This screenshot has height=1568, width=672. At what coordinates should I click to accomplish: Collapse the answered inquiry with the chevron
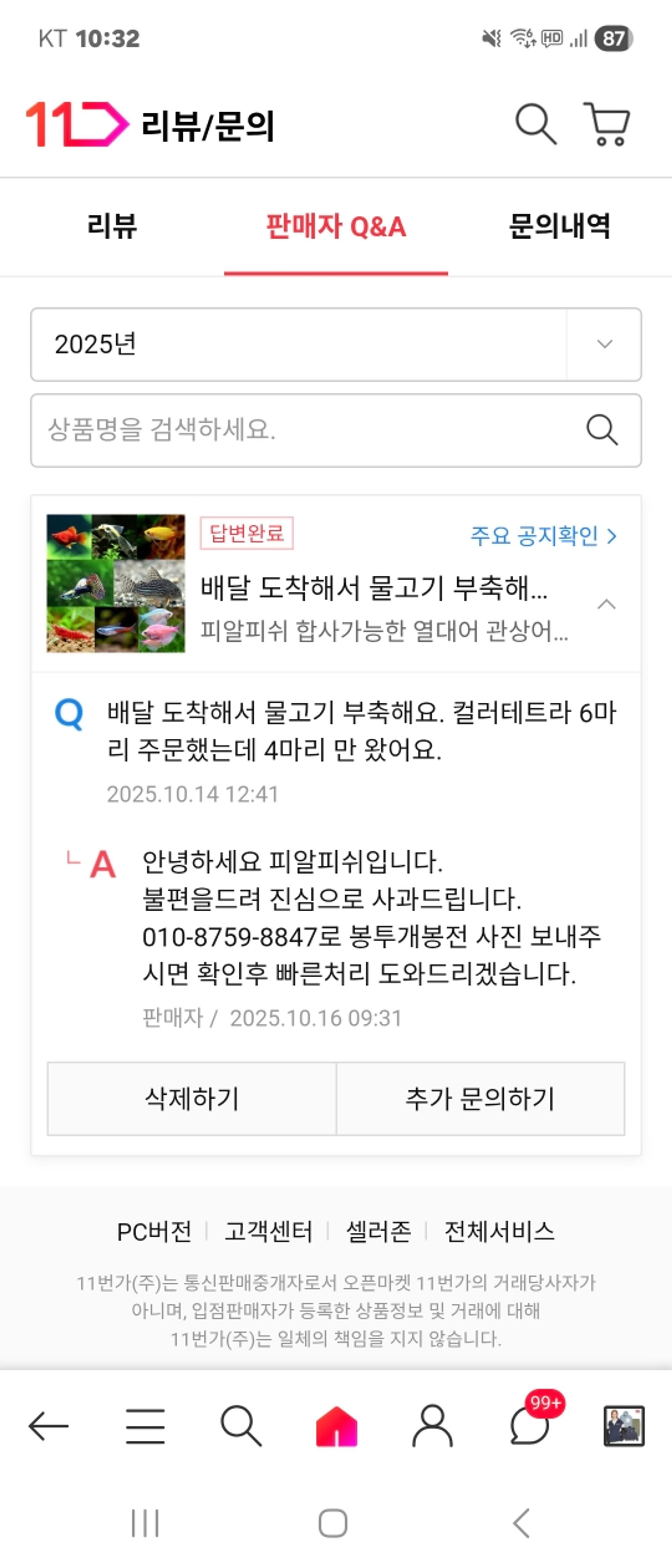[606, 605]
